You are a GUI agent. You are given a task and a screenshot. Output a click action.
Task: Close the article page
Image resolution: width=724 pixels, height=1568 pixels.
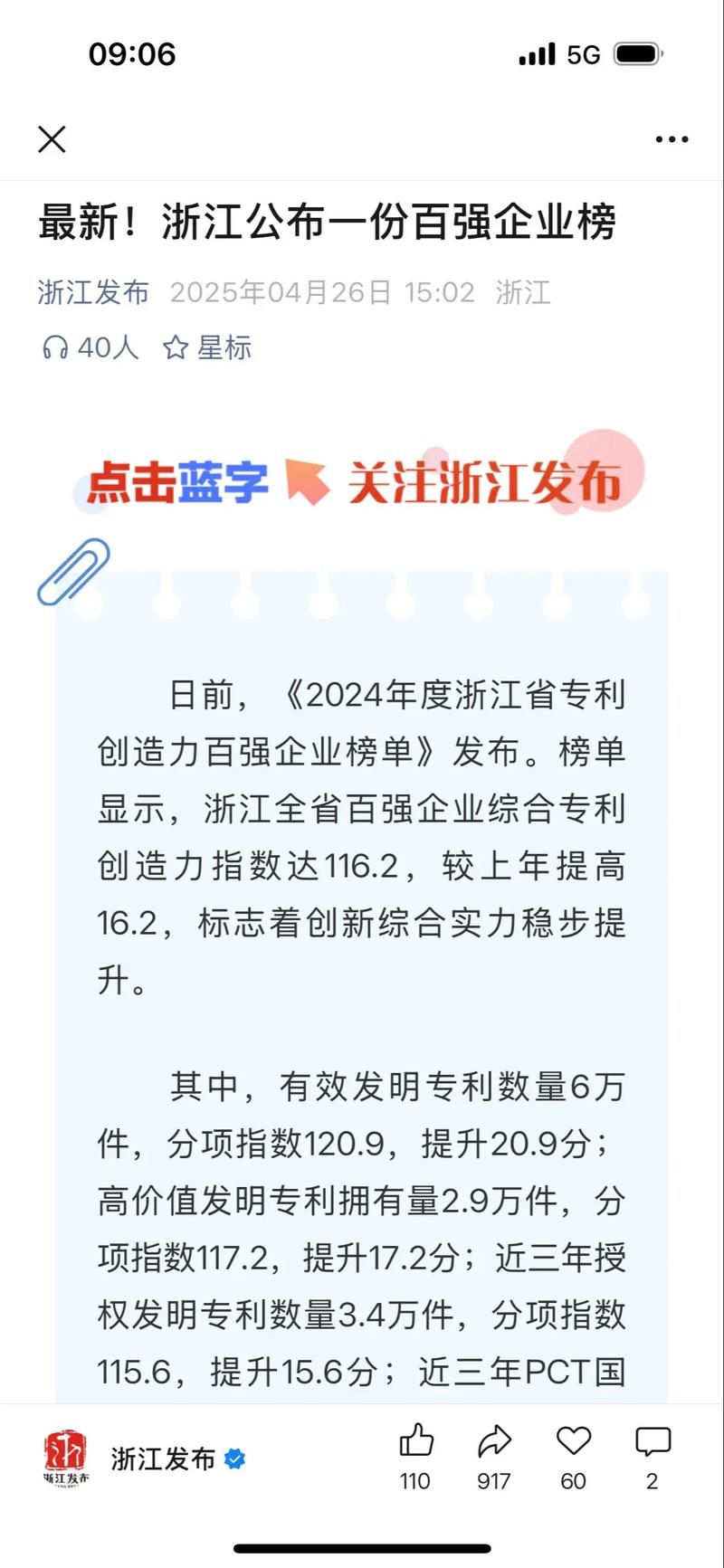pyautogui.click(x=52, y=139)
